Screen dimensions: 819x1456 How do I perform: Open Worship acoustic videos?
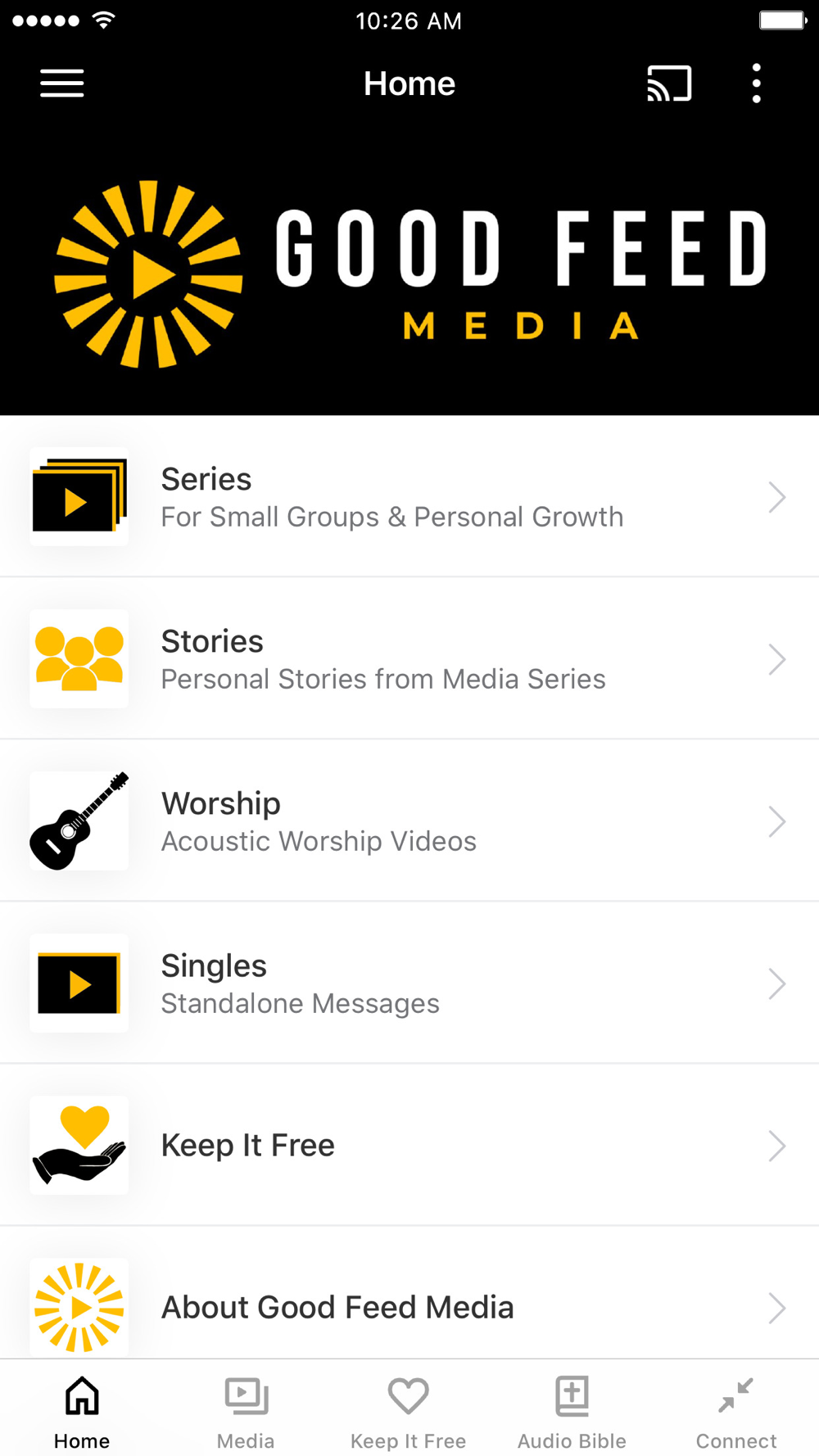coord(409,821)
